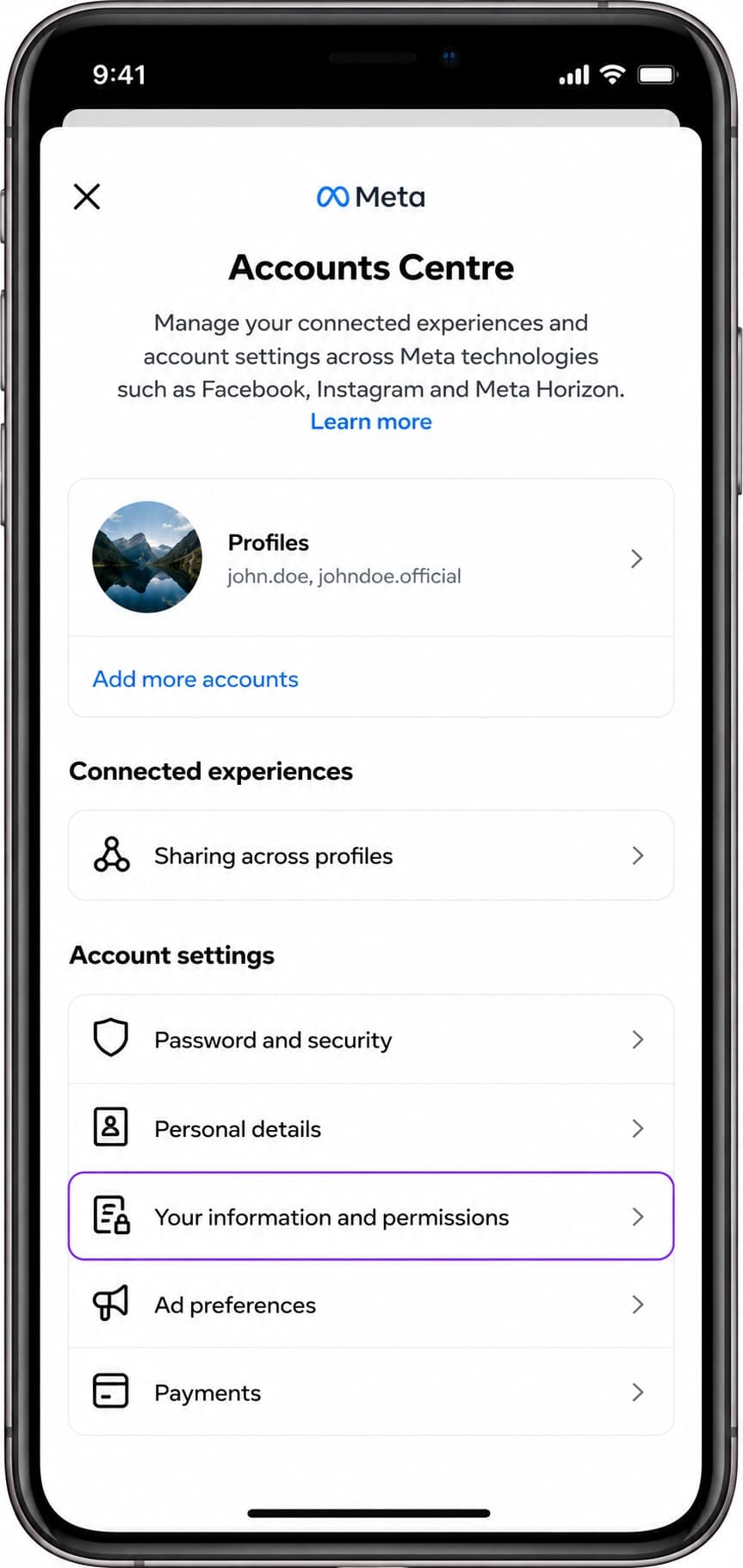Open Your information and permissions
This screenshot has width=743, height=1568.
point(371,1216)
